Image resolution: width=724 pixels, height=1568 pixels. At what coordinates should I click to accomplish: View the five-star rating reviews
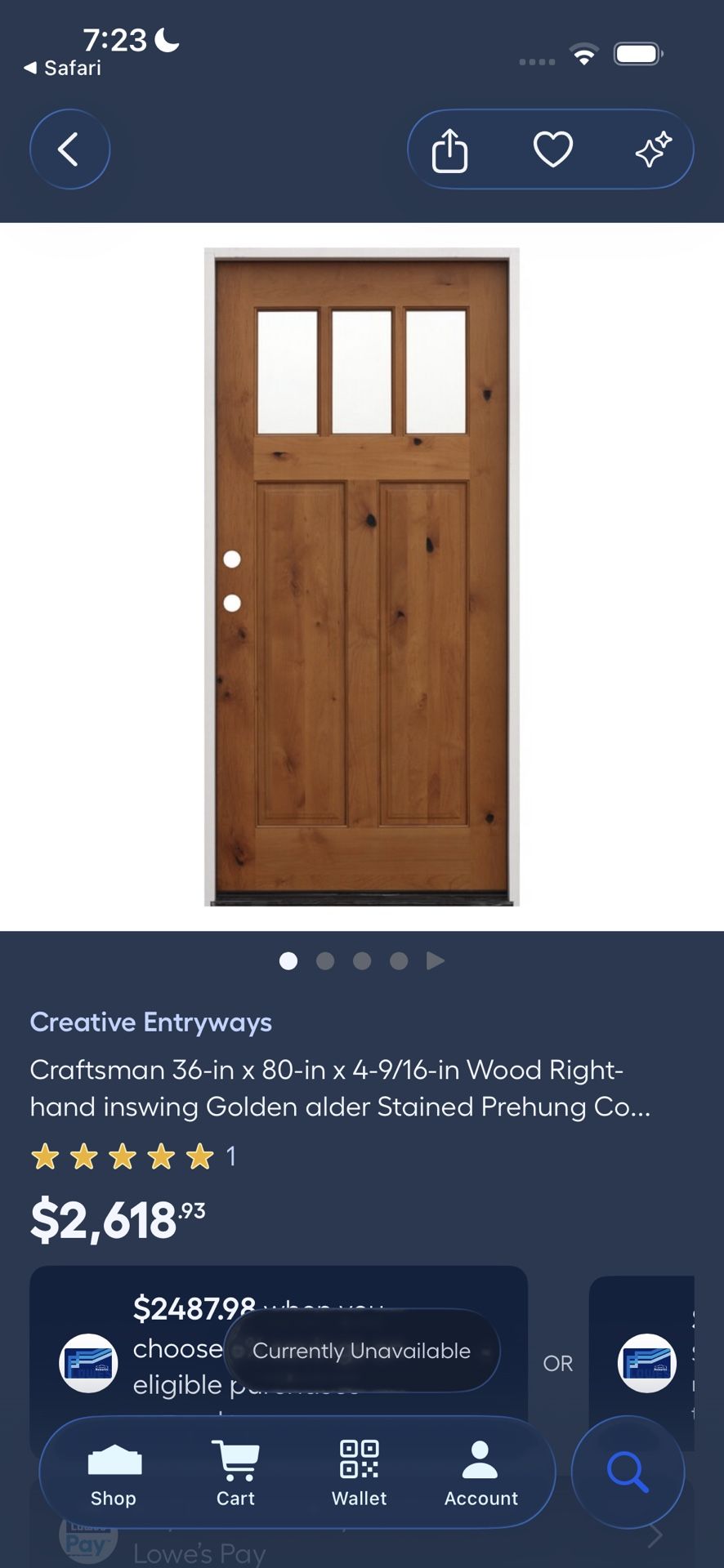(123, 1156)
